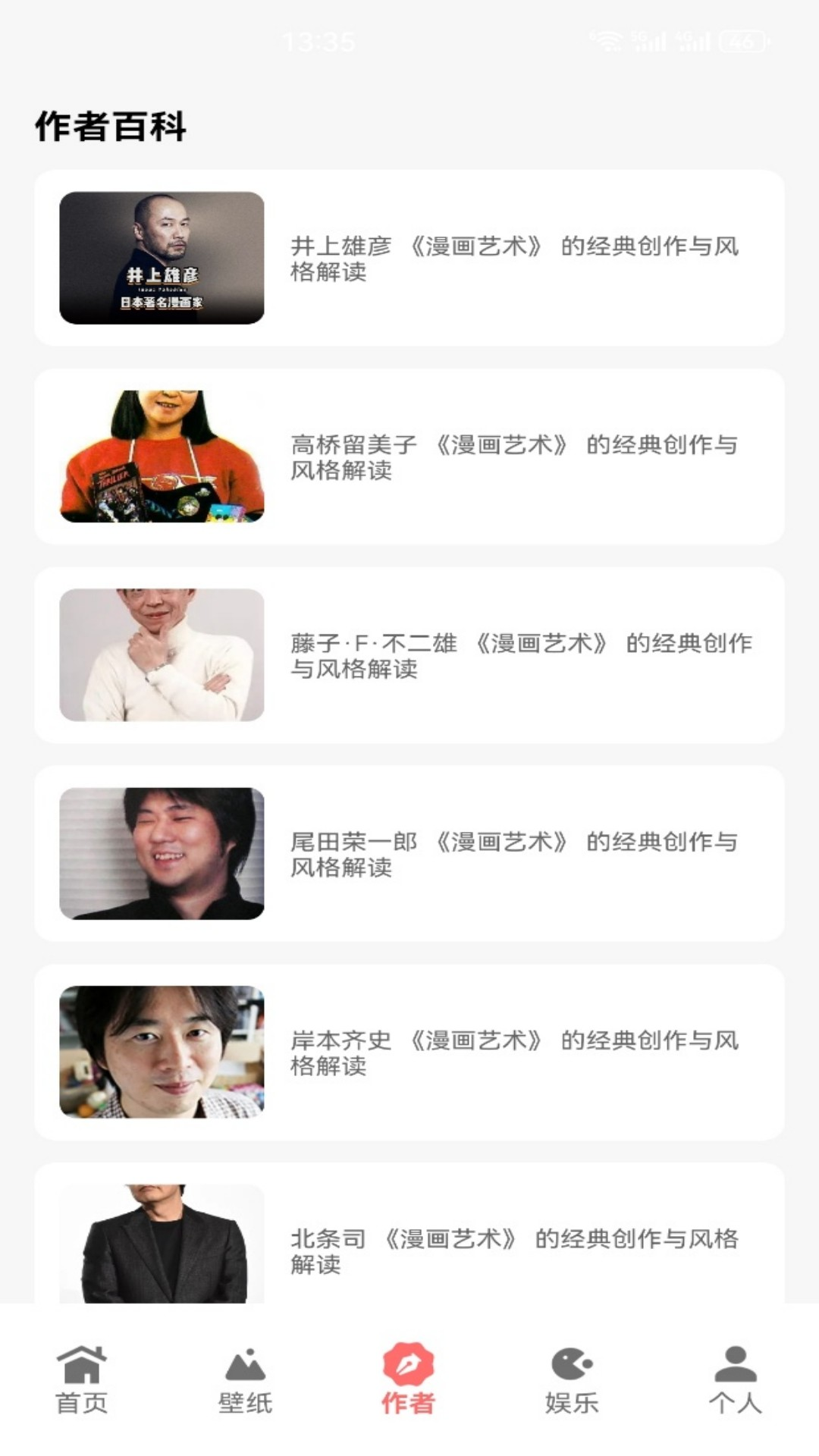Open the 尾田荣一郎 article card
819x1456 pixels.
(409, 854)
